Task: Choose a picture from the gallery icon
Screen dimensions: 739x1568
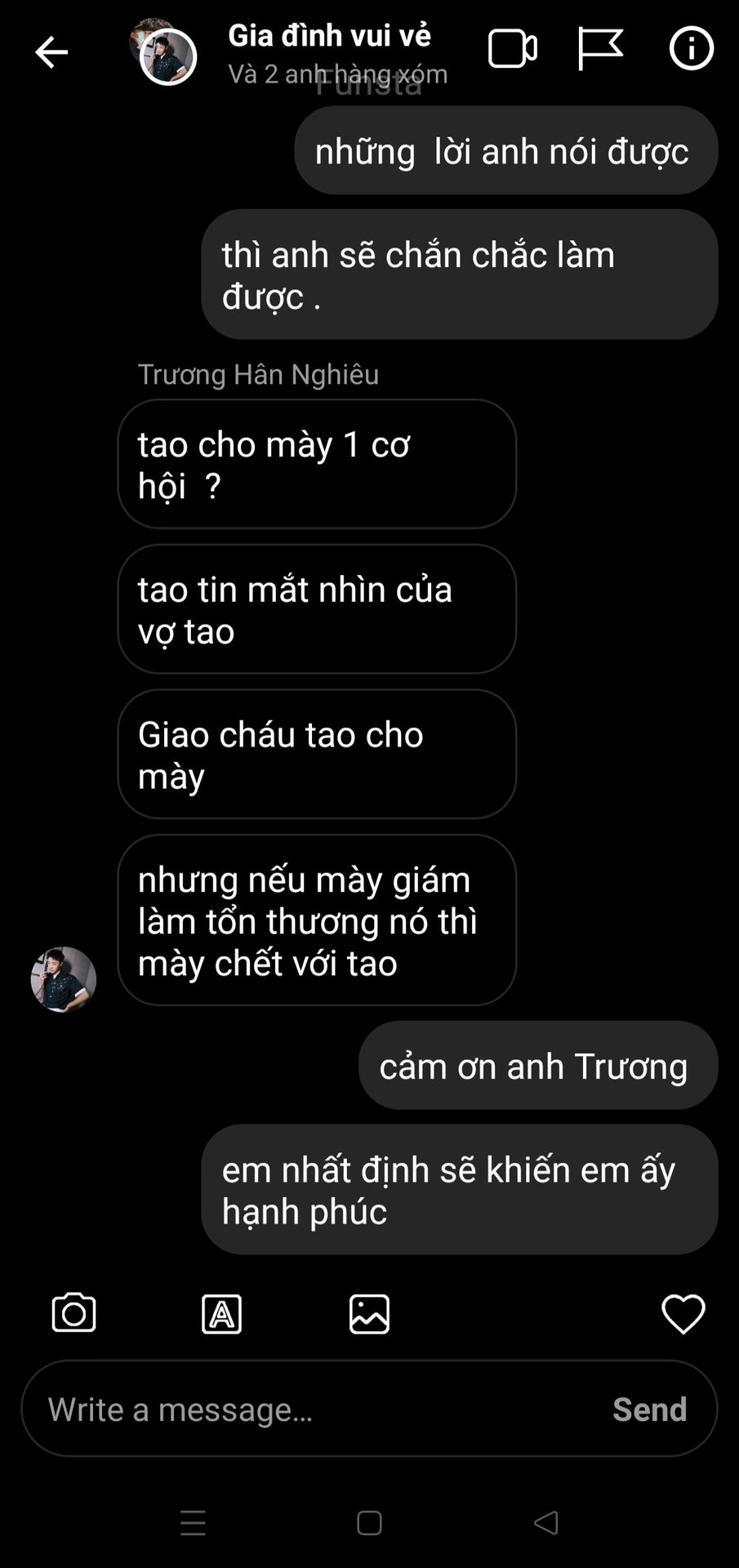Action: pos(369,1314)
